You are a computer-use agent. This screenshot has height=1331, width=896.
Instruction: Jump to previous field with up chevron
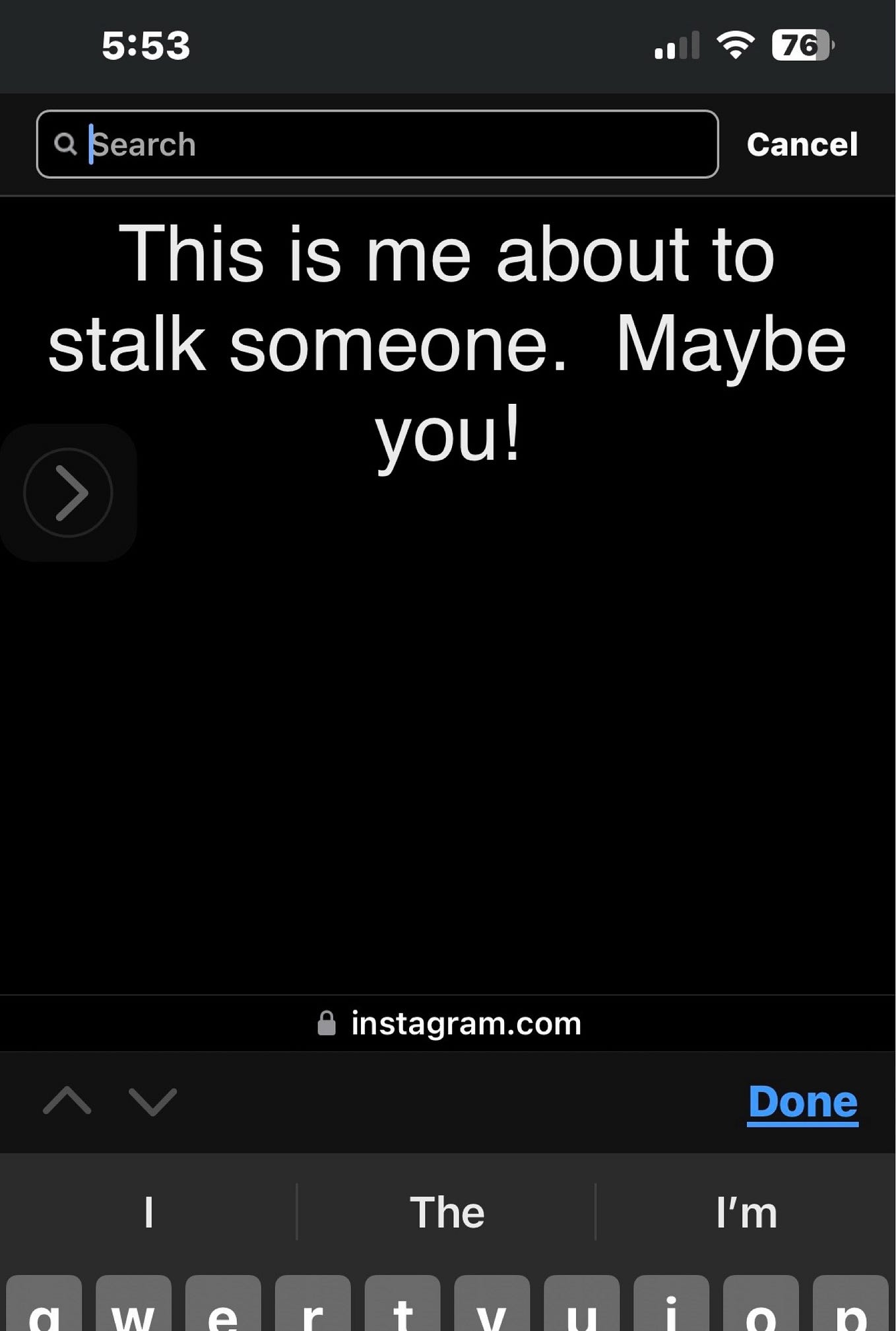(x=67, y=1101)
